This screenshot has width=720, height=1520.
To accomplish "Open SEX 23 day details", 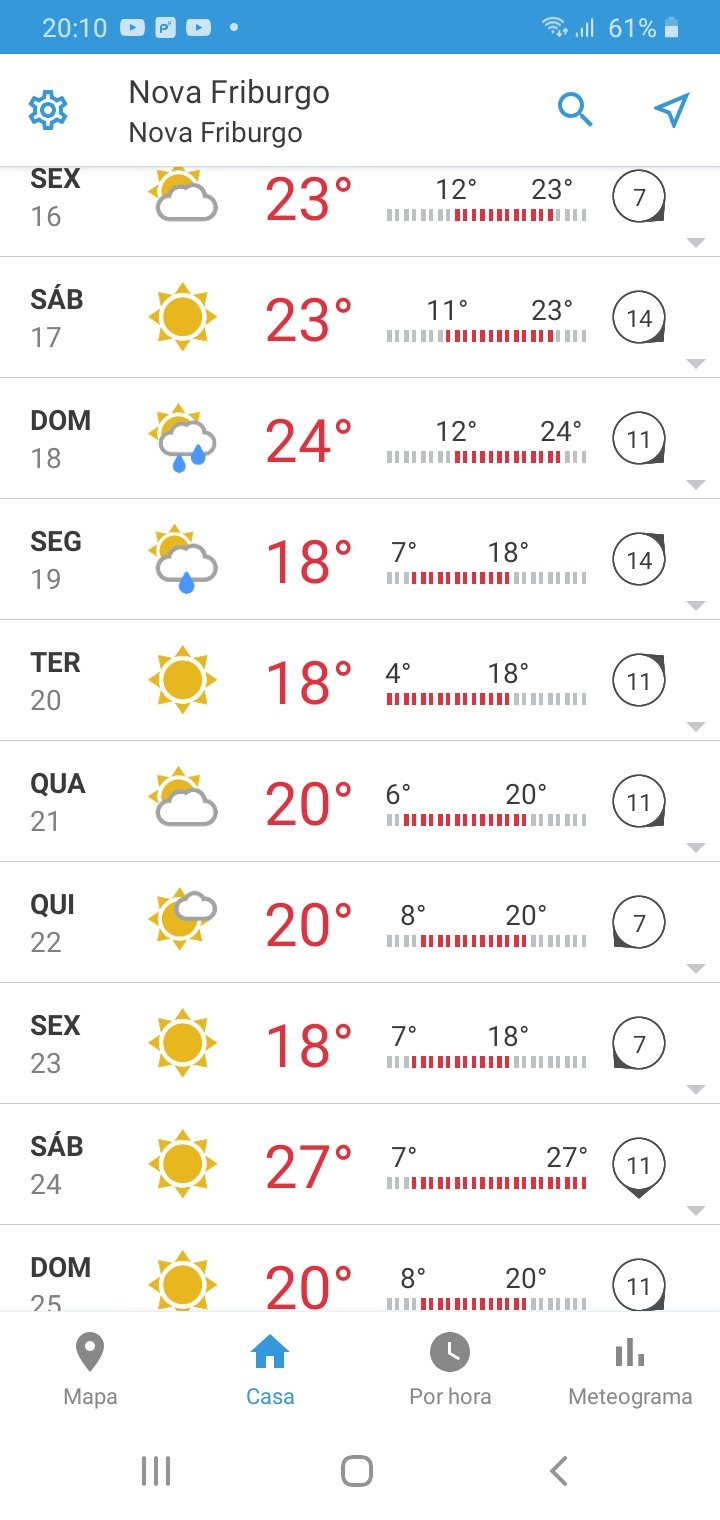I will 360,1044.
